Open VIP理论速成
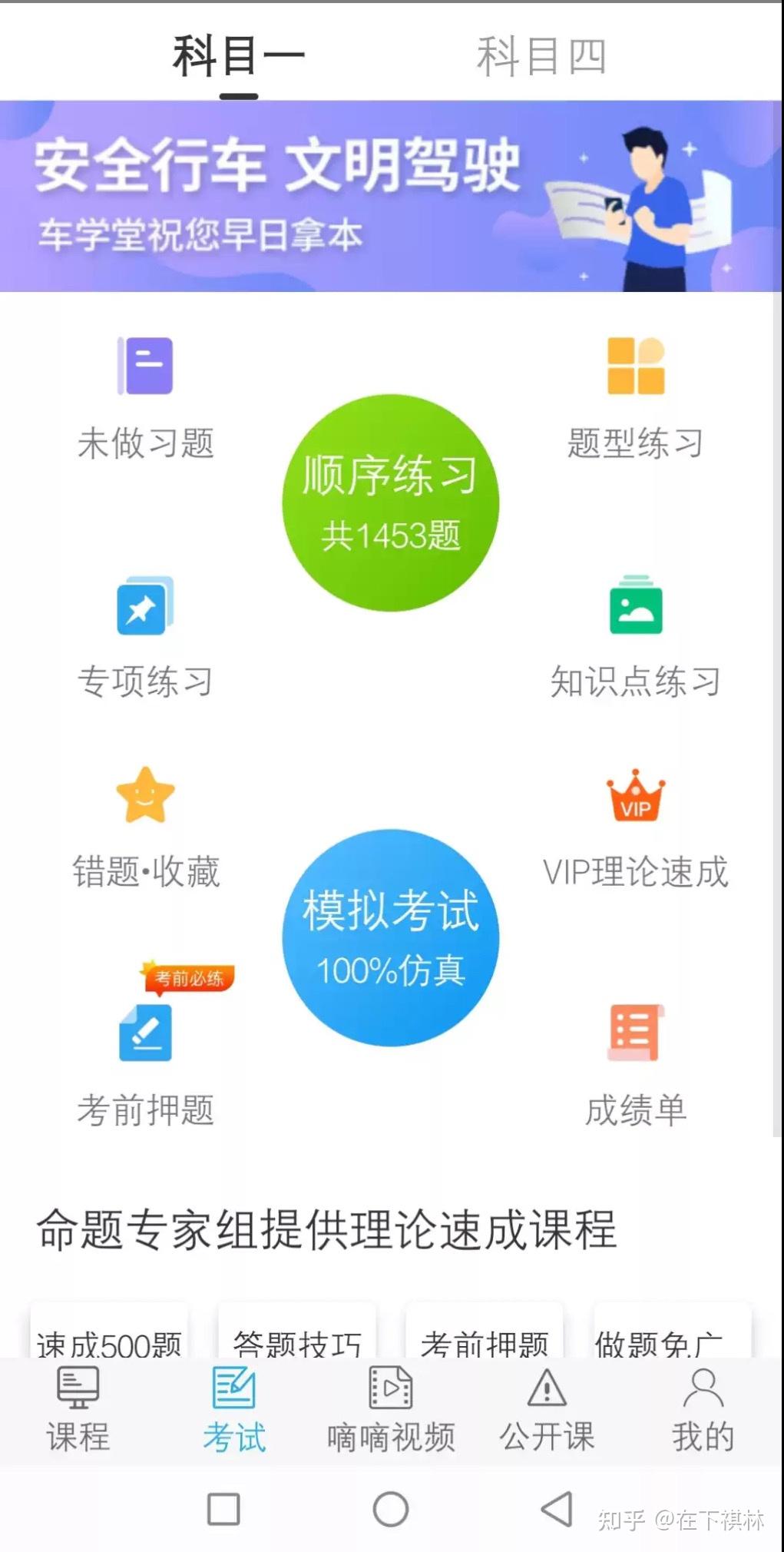The width and height of the screenshot is (784, 1552). point(636,828)
